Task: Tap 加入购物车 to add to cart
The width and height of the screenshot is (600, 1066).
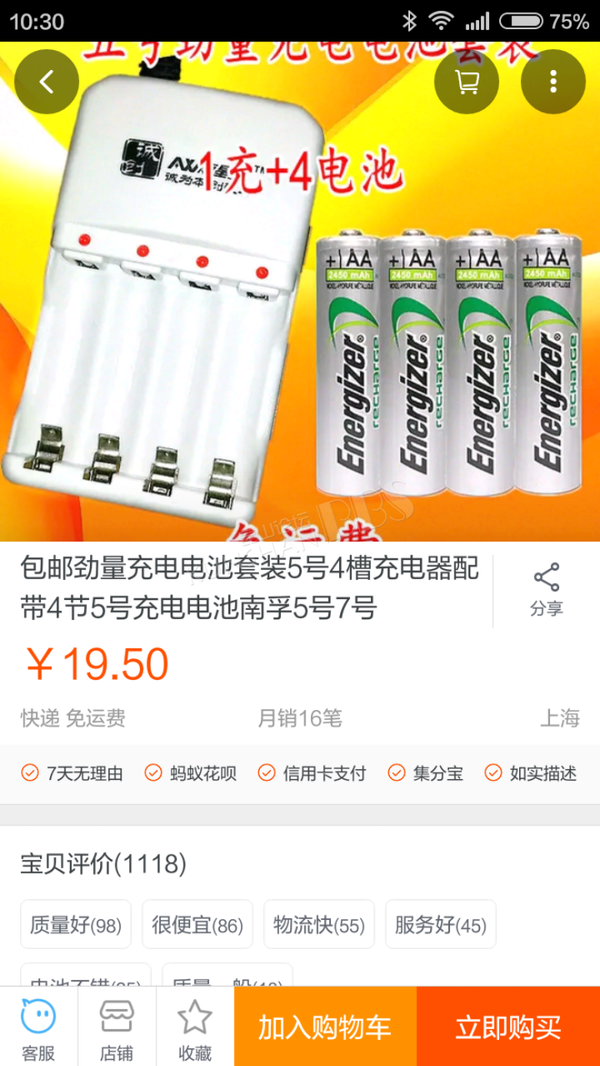Action: [325, 1027]
